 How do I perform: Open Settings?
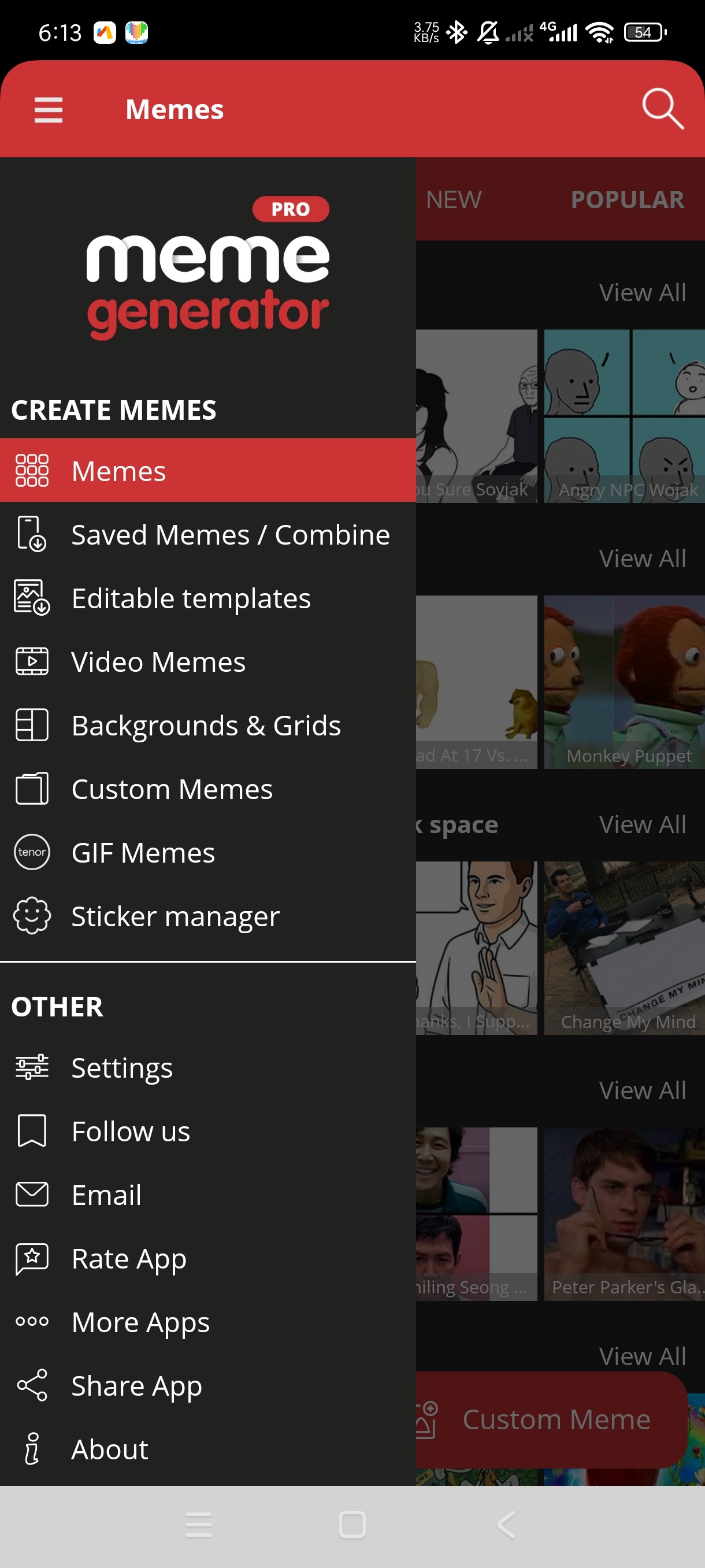(x=208, y=1068)
